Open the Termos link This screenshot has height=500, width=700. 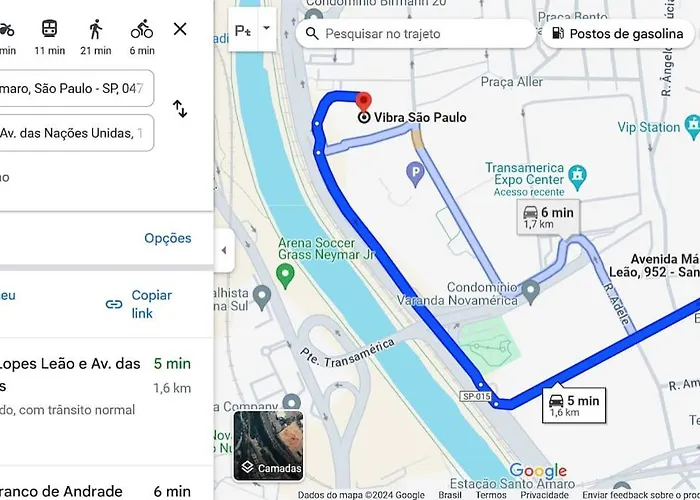(491, 494)
